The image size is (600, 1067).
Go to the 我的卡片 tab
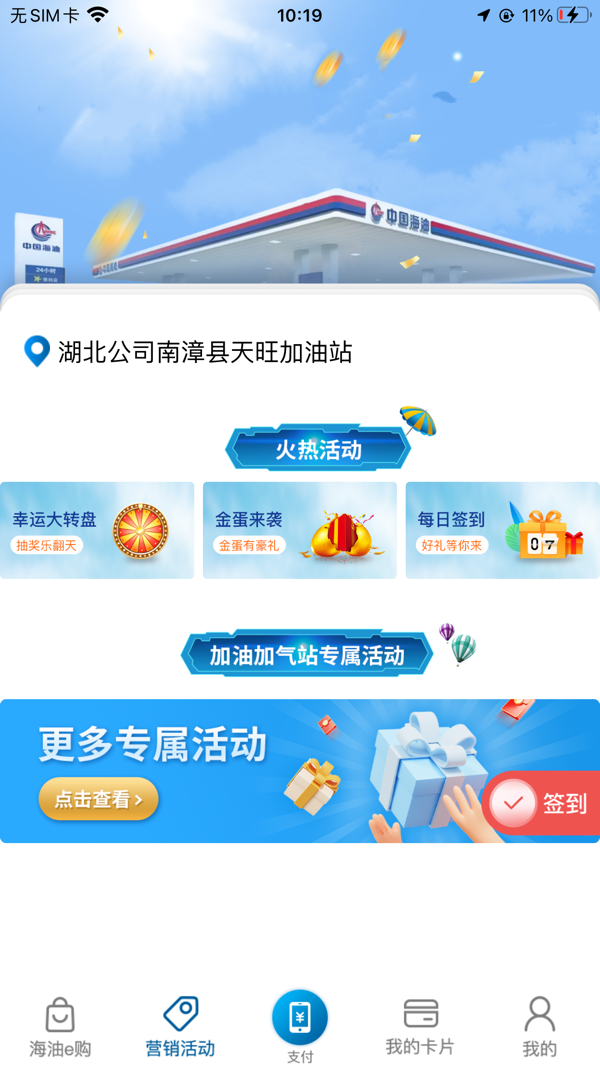tap(420, 1027)
